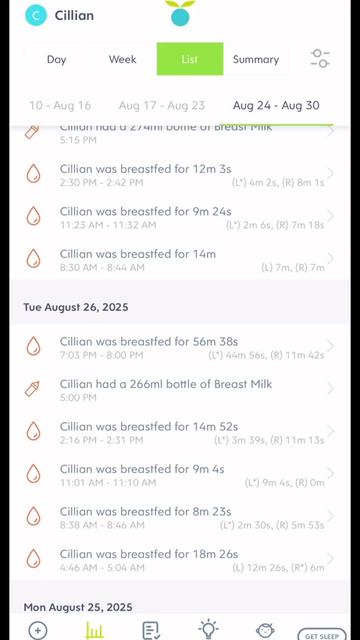This screenshot has width=360, height=640.
Task: Switch to the Week view
Action: [x=123, y=59]
